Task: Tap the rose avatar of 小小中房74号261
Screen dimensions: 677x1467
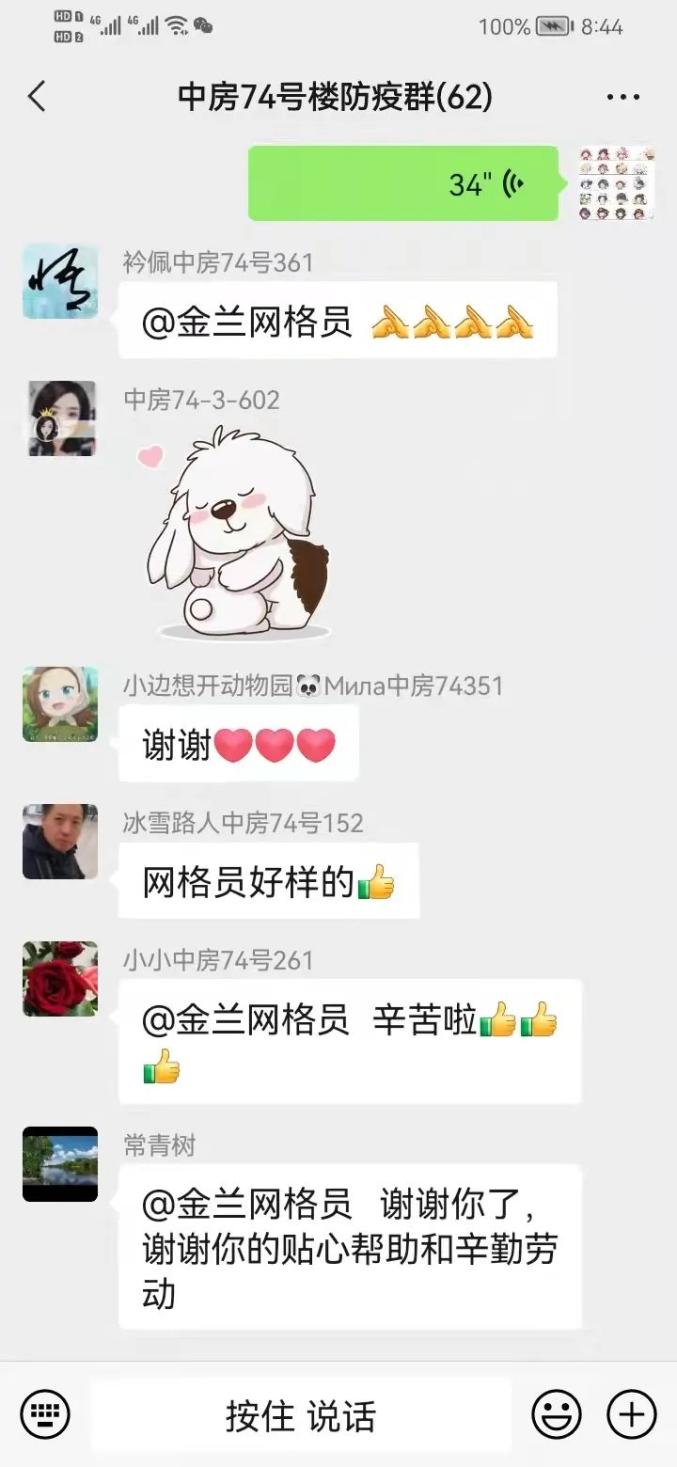Action: [x=60, y=978]
